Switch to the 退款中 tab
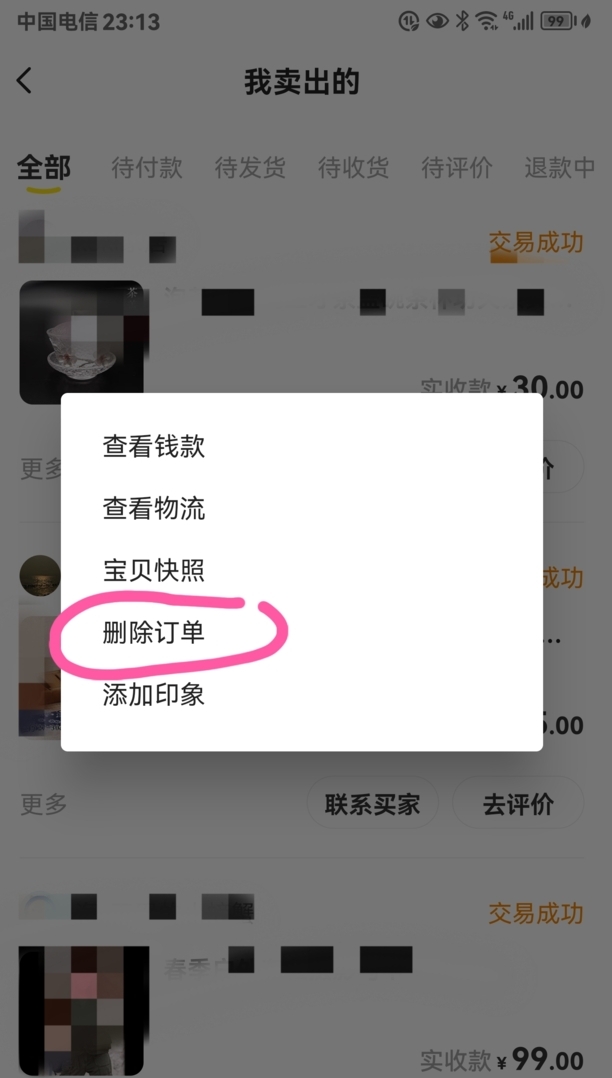Image resolution: width=612 pixels, height=1078 pixels. (559, 167)
